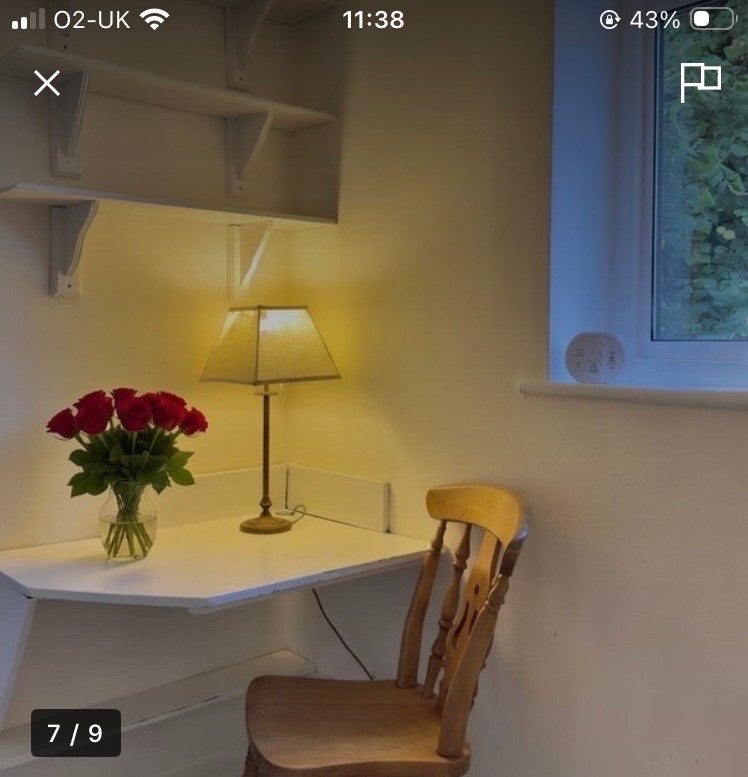The image size is (748, 777).
Task: Close the full-screen photo viewer
Action: click(x=47, y=83)
